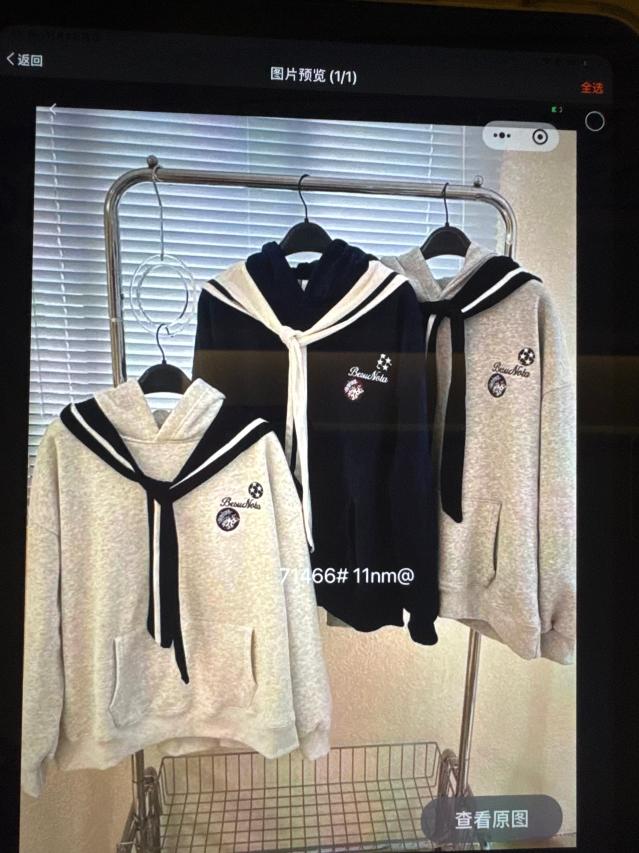Viewport: 639px width, 853px height.
Task: Go back using the 返回 button
Action: (25, 61)
